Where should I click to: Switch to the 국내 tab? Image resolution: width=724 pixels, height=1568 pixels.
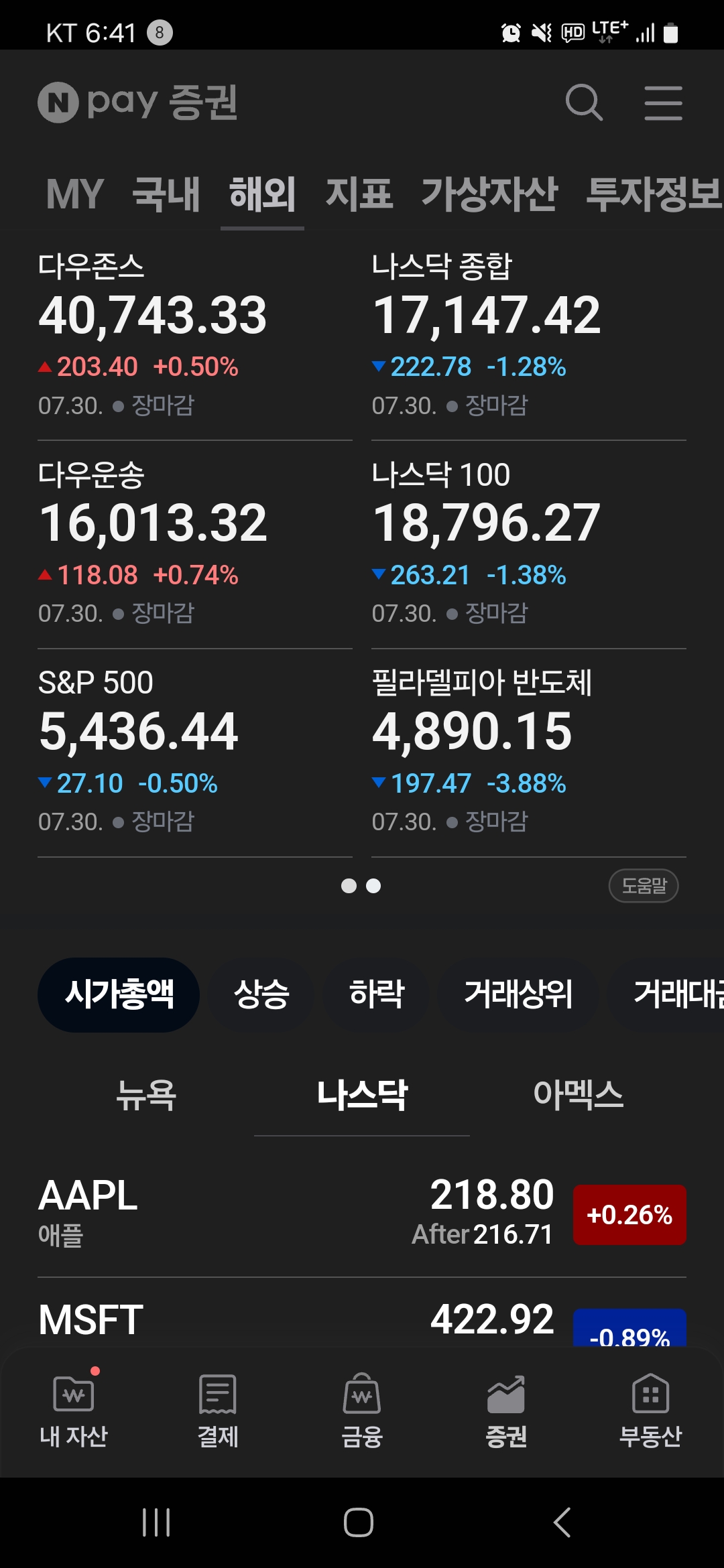tap(166, 194)
